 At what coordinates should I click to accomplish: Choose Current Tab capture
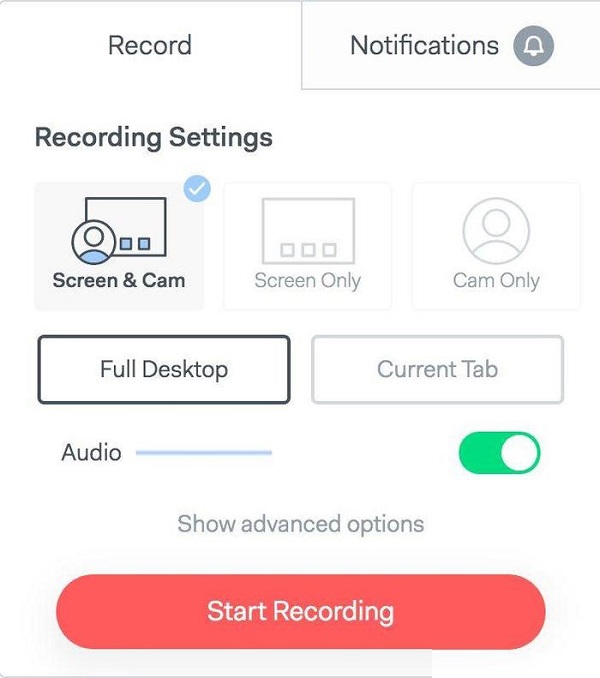437,369
